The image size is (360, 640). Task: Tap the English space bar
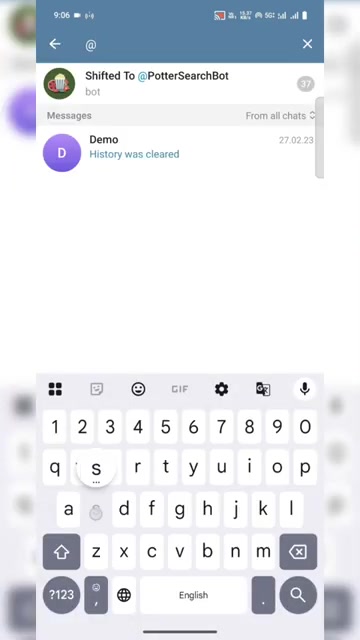point(193,595)
